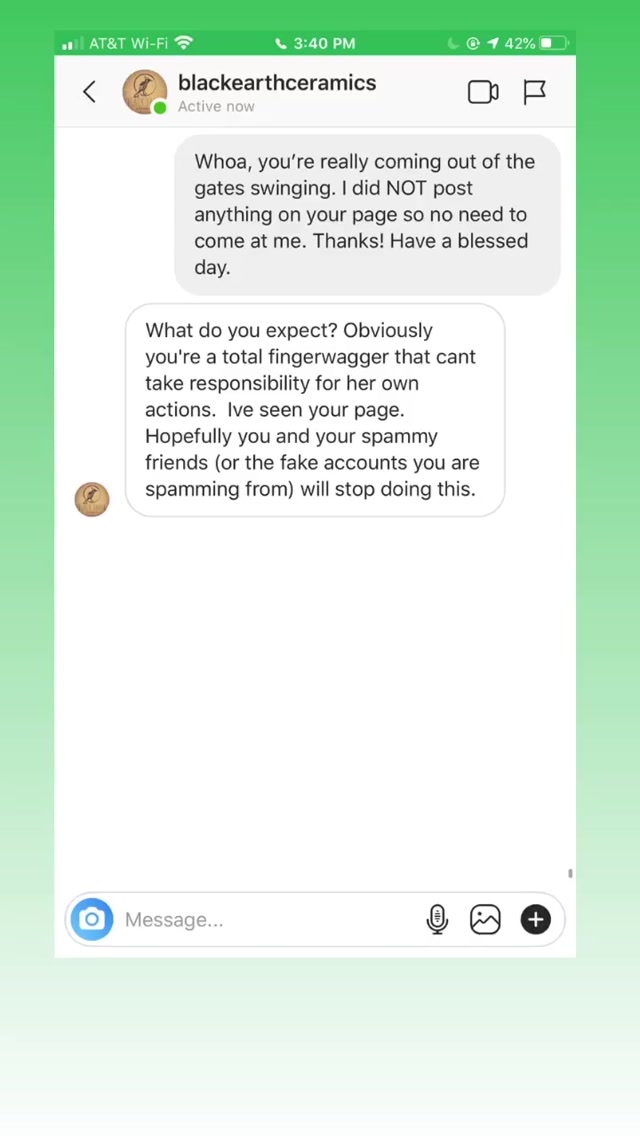Start a video call with blackearthceramics
The width and height of the screenshot is (640, 1136).
point(483,92)
